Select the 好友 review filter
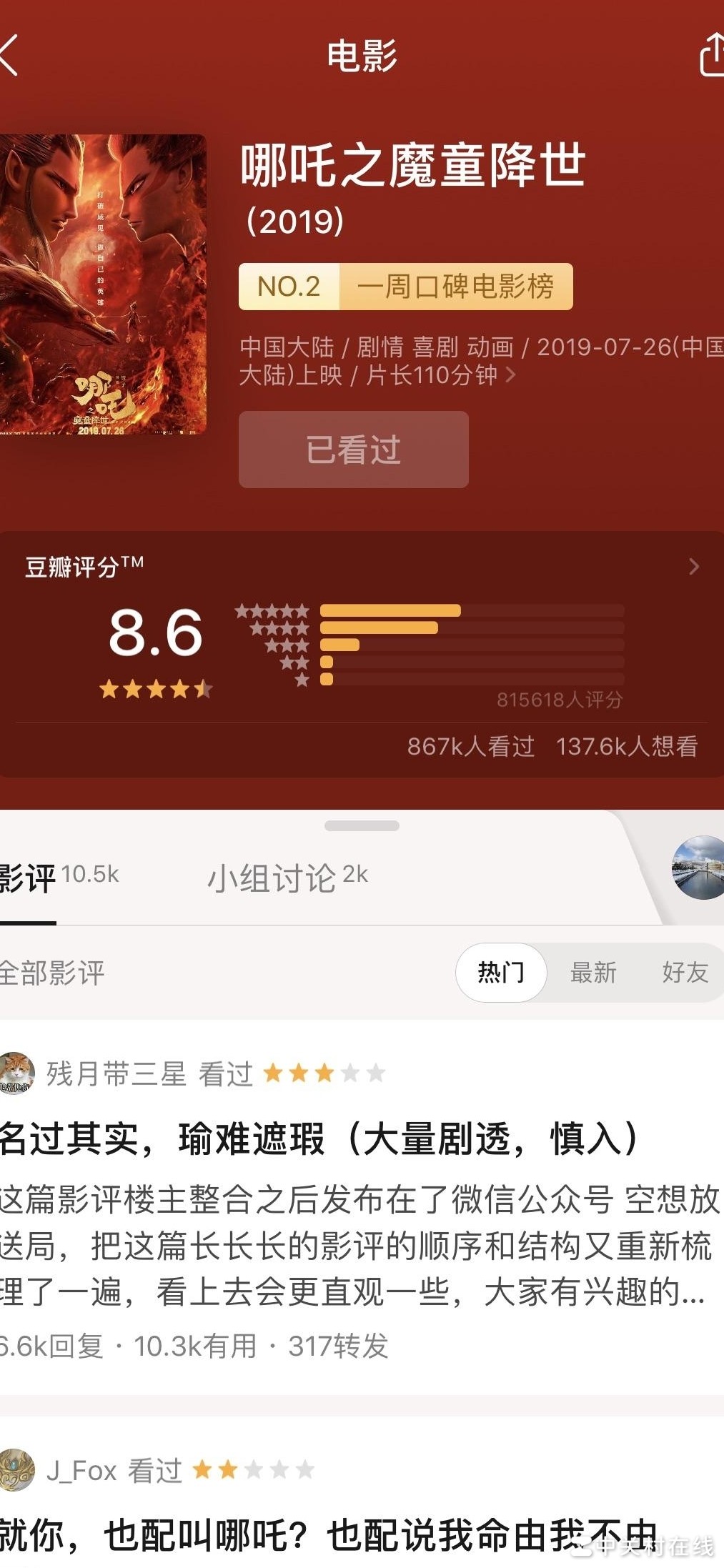The image size is (724, 1568). pos(684,973)
